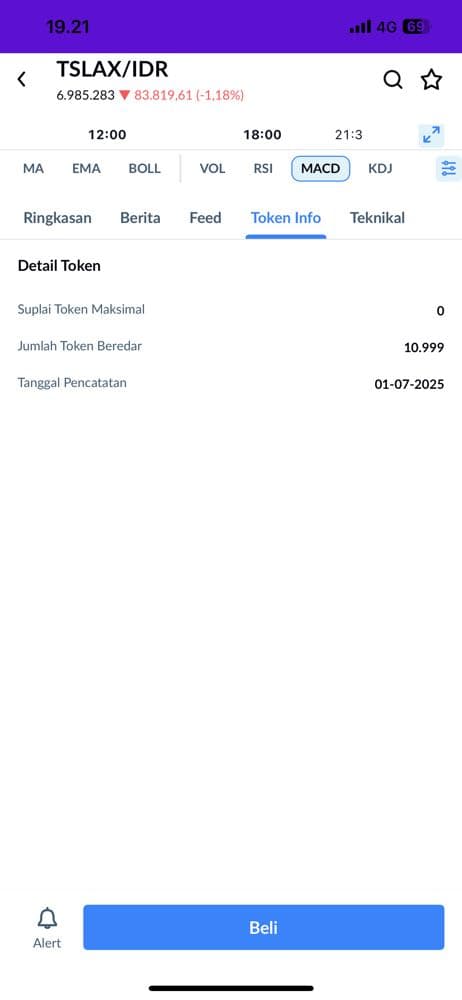Open the search magnifier icon
462x1000 pixels.
point(392,80)
